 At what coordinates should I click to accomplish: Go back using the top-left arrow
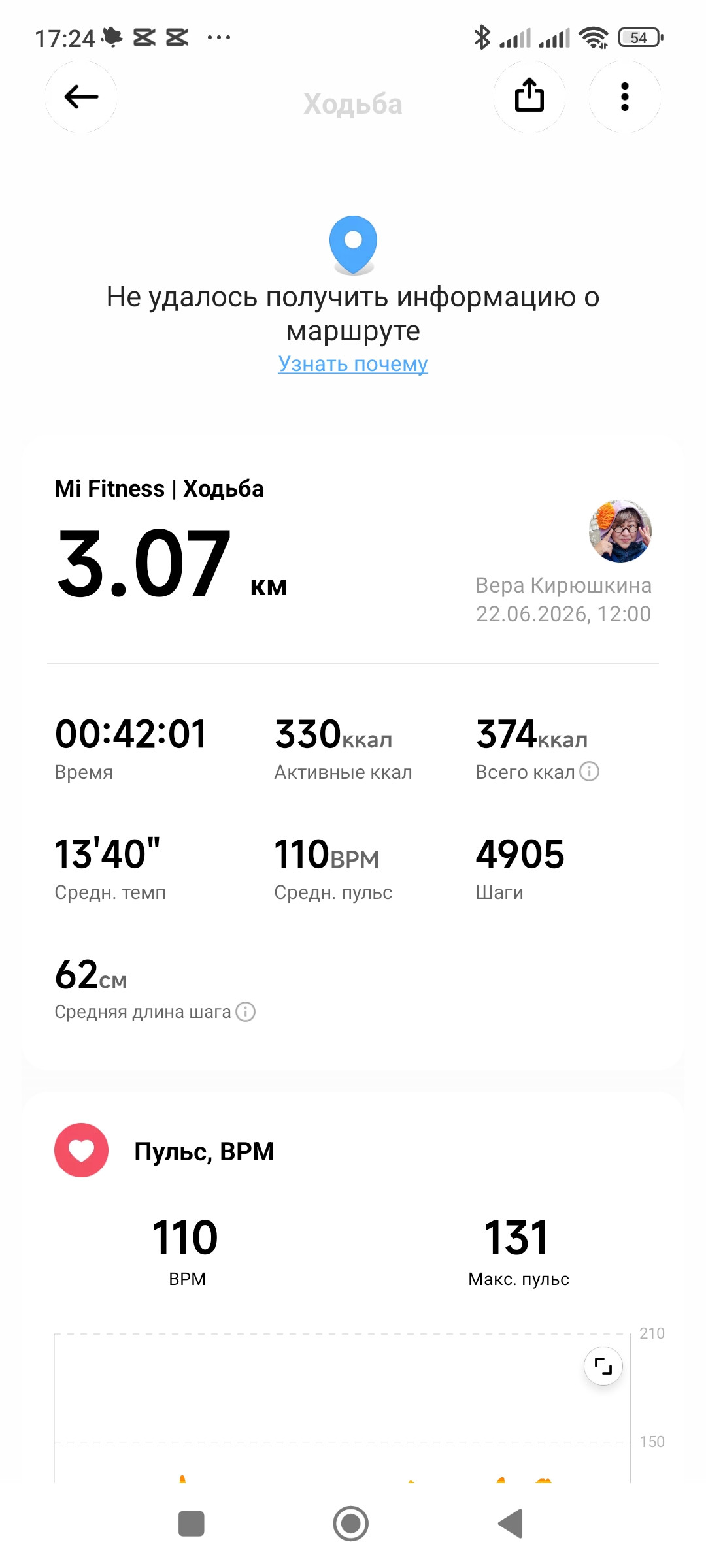[81, 97]
